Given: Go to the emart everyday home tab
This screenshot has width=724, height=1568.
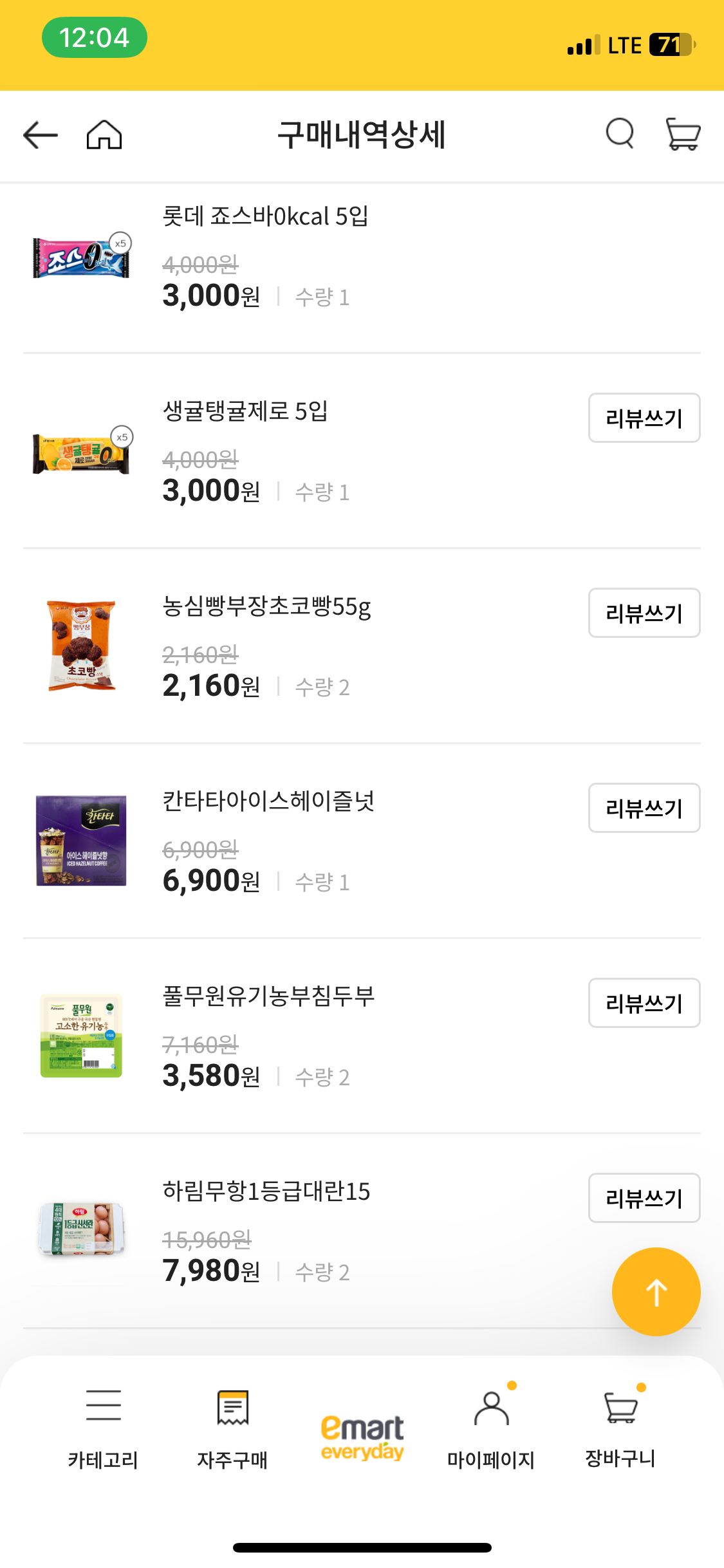Looking at the screenshot, I should [362, 1437].
